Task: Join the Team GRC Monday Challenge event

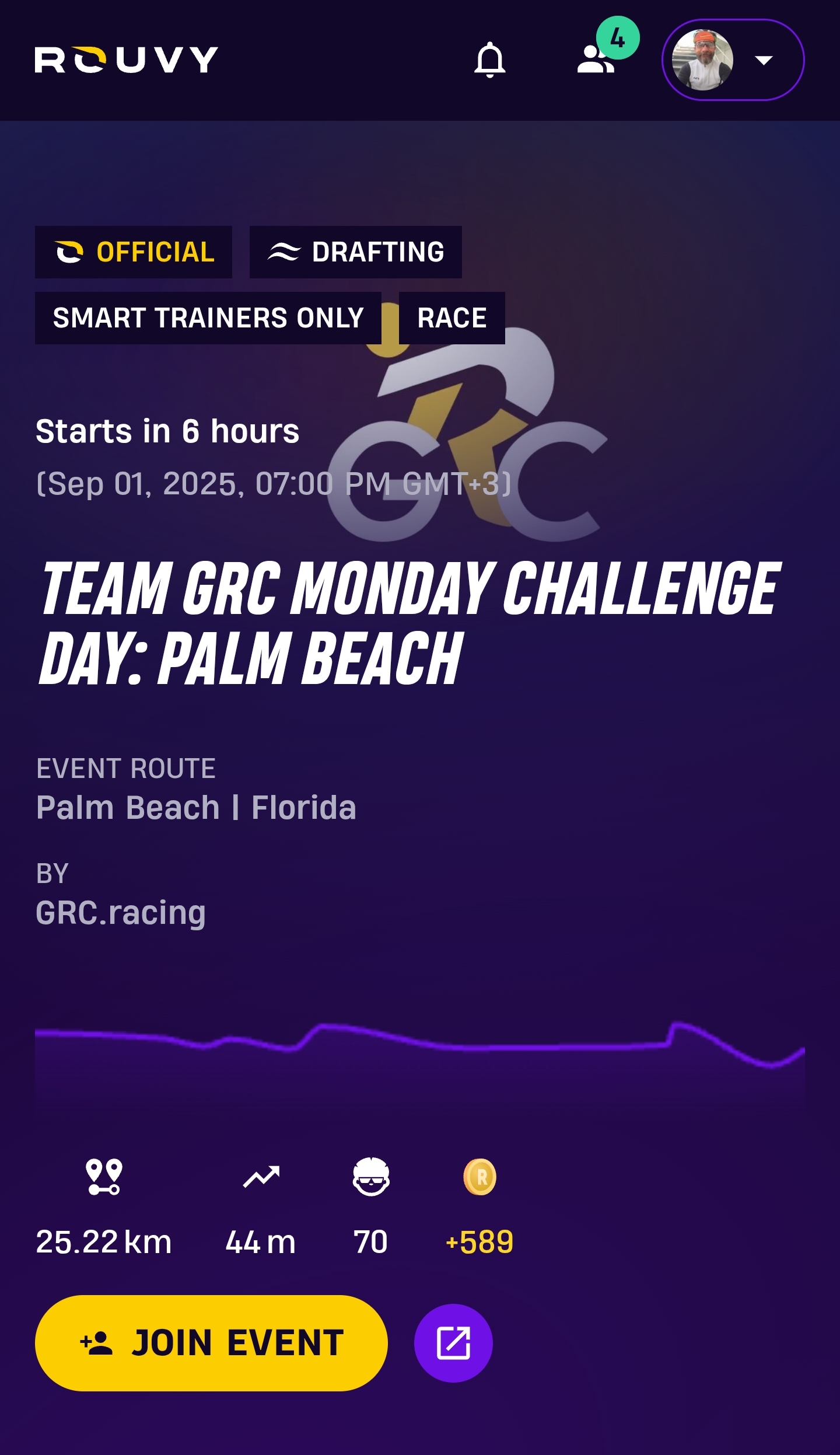Action: (x=211, y=1343)
